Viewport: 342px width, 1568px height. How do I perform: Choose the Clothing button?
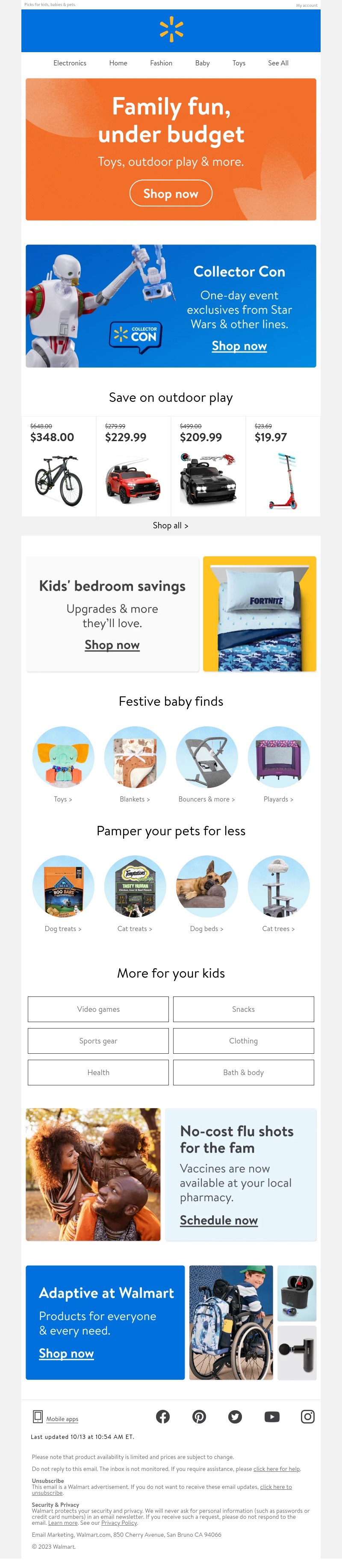pos(243,1040)
